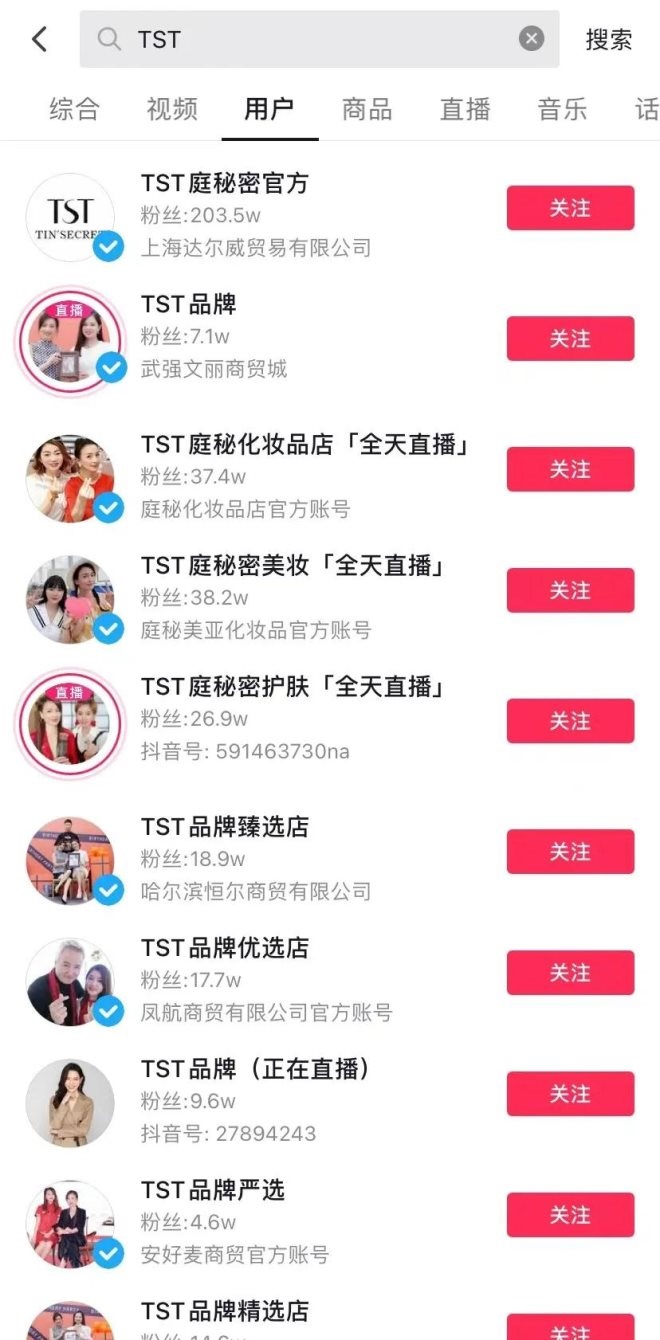This screenshot has height=1340, width=660.
Task: Follow TST庭秘密护肤「全天直播」
Action: (x=570, y=721)
